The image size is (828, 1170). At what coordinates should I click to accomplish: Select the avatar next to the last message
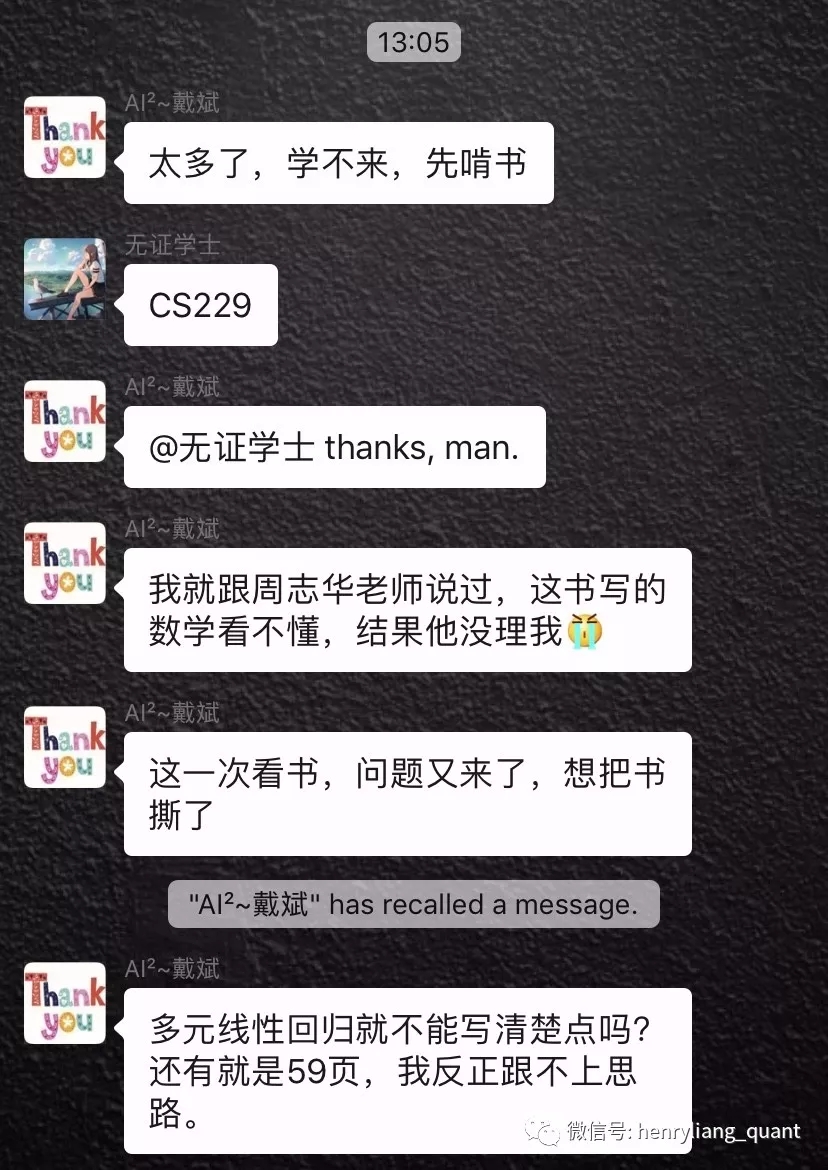(x=65, y=1005)
